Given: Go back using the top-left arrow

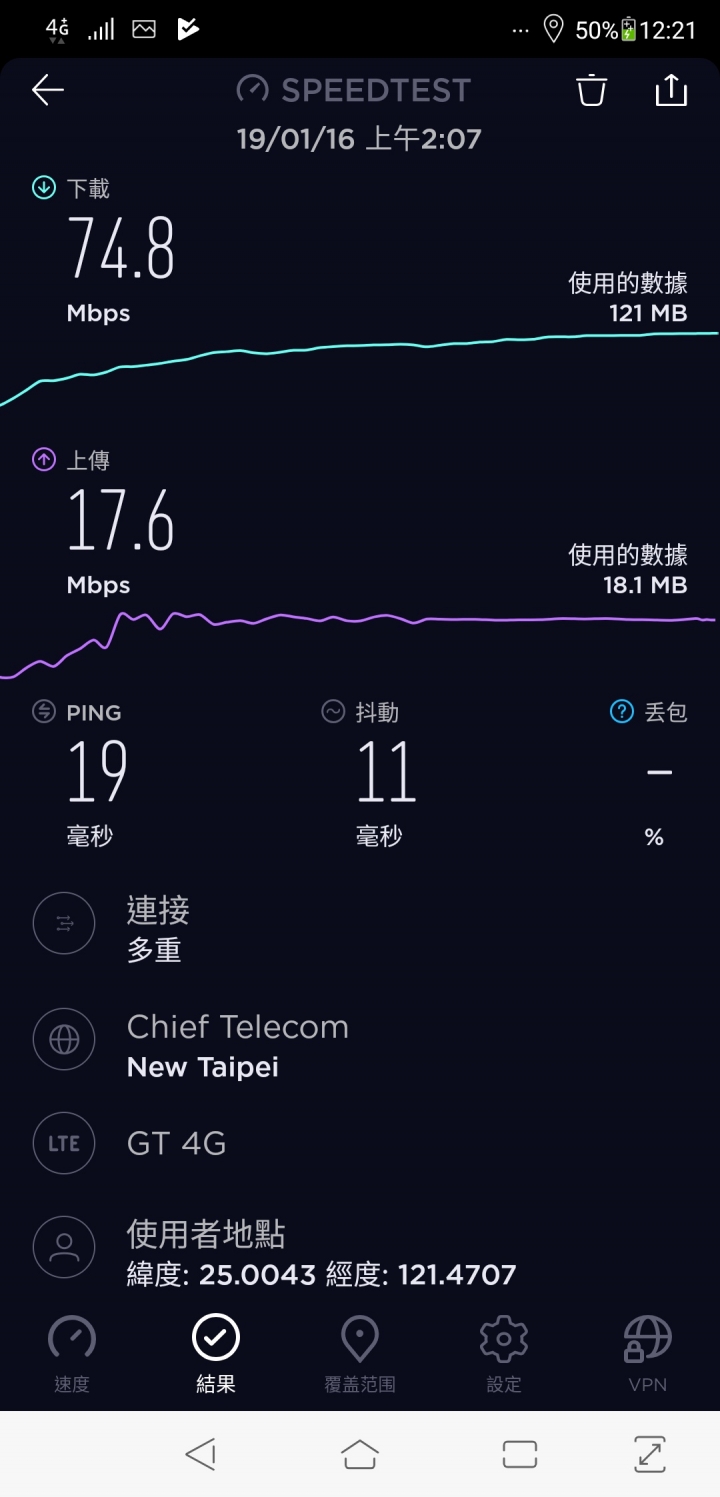Looking at the screenshot, I should point(48,91).
